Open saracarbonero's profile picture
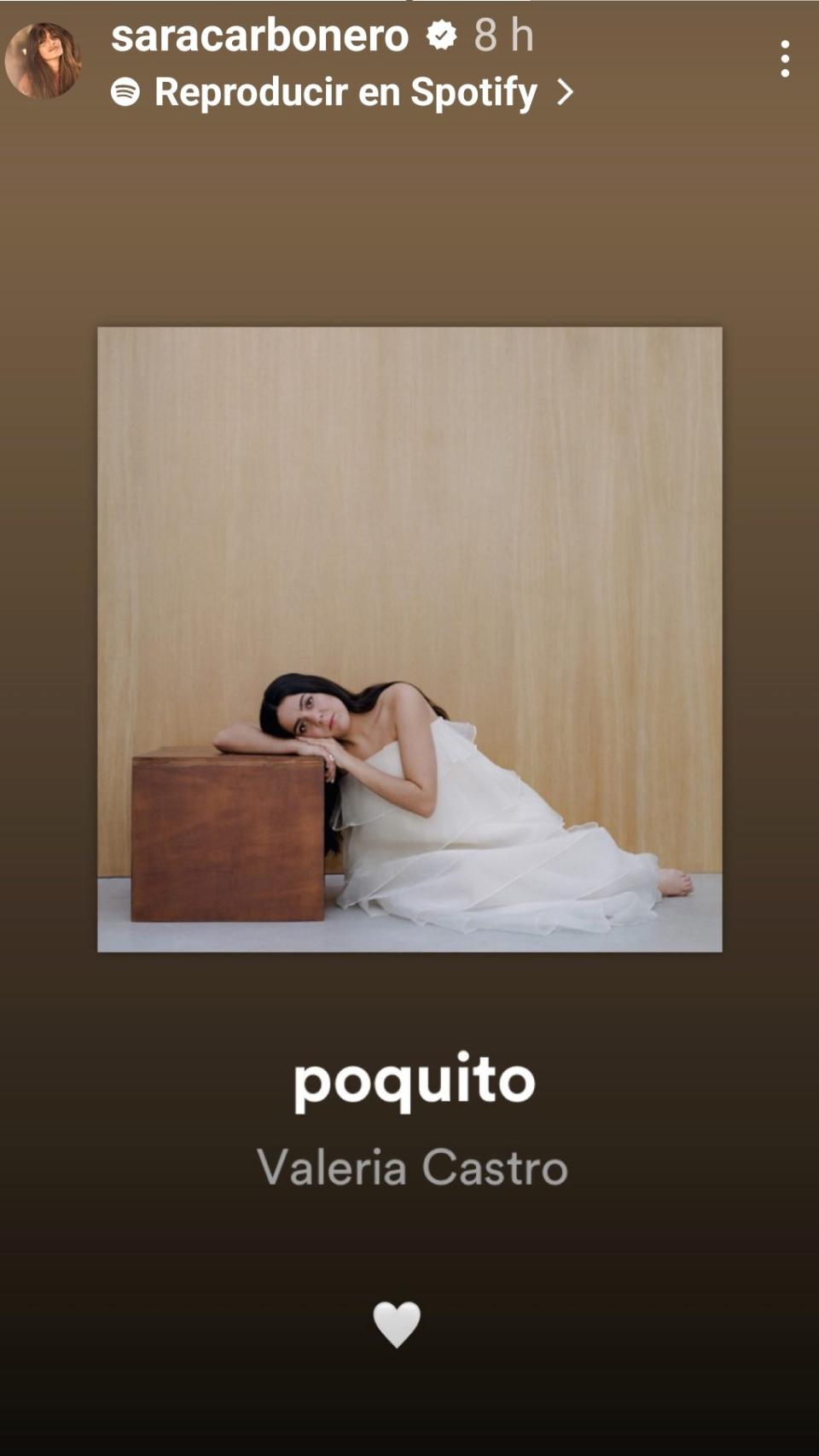819x1456 pixels. pyautogui.click(x=43, y=61)
